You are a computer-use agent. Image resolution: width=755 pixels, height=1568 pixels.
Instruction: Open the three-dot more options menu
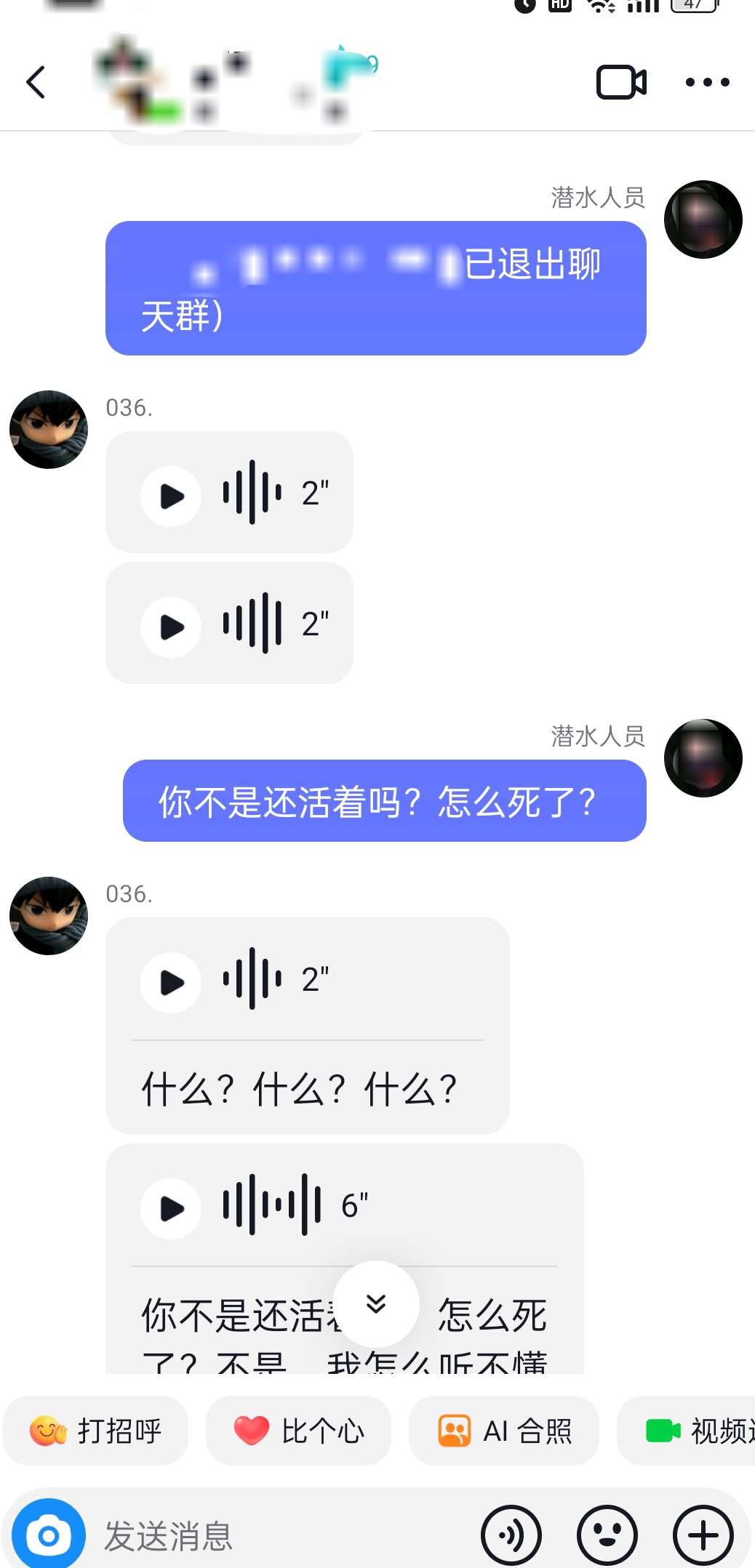click(x=707, y=82)
